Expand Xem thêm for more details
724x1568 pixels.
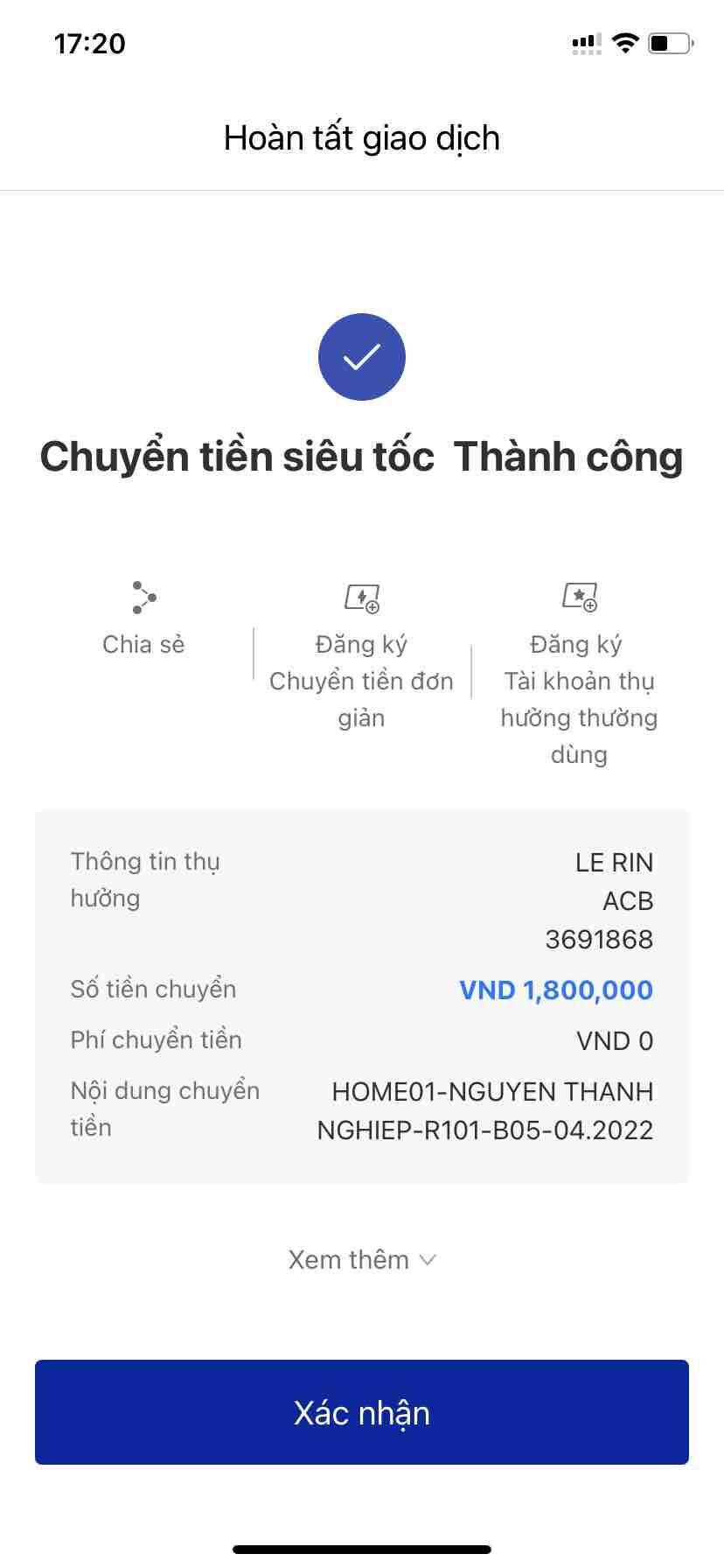click(361, 1259)
